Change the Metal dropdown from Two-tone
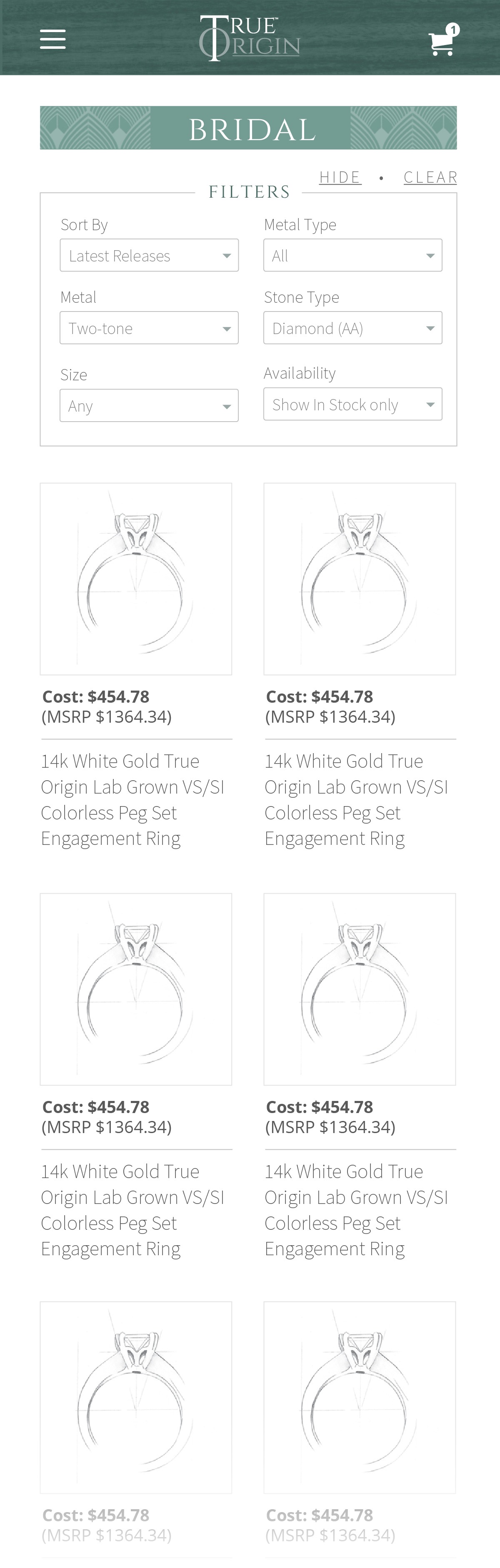 tap(149, 328)
